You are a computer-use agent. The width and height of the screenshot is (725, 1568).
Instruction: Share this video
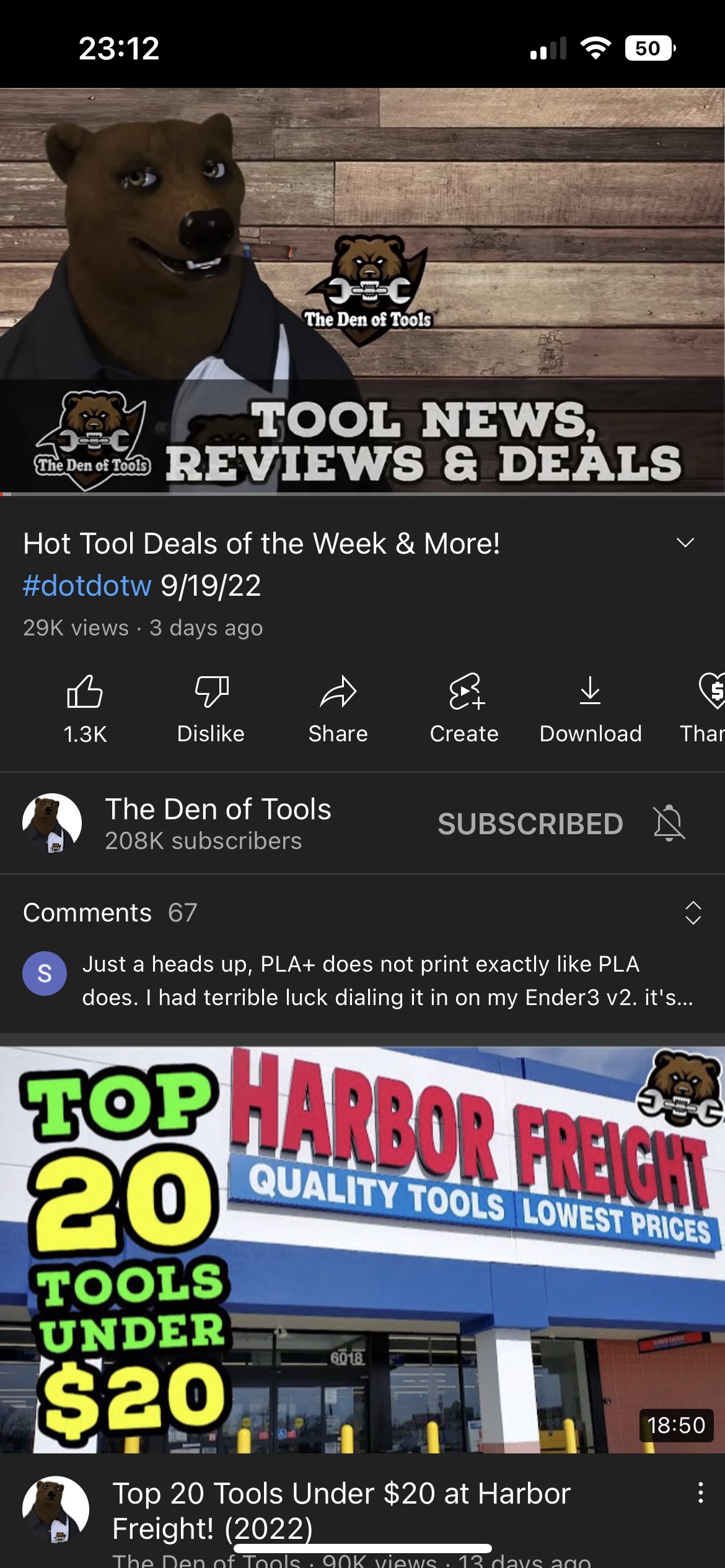coord(338,707)
